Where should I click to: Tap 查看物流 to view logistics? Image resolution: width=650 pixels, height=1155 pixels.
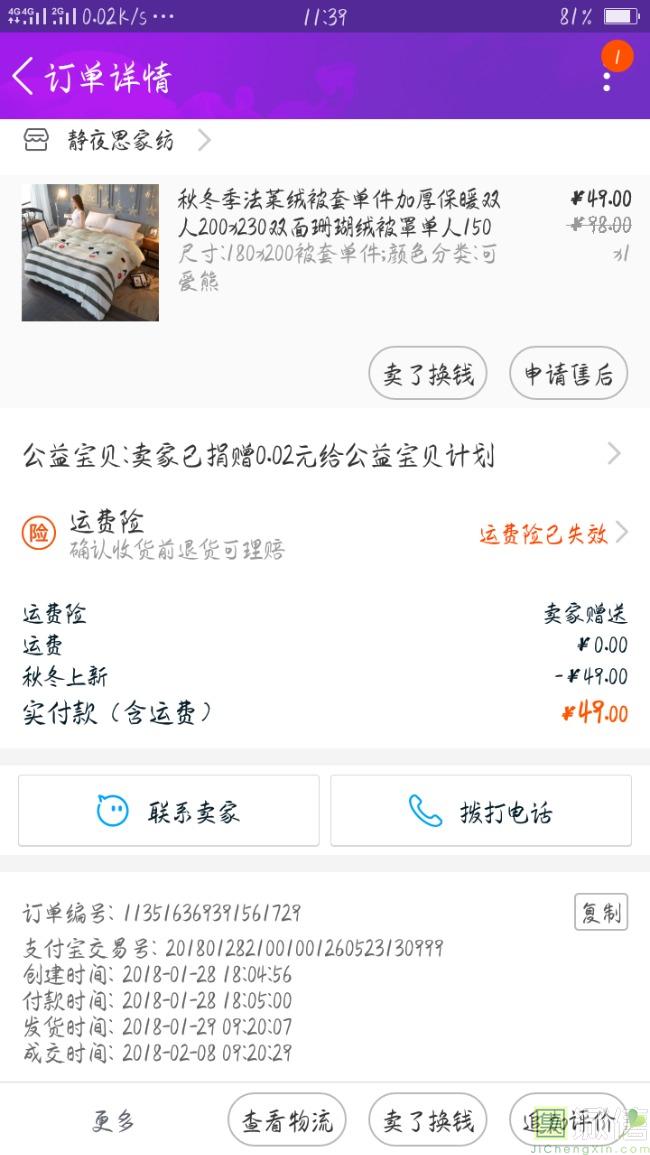[287, 1121]
